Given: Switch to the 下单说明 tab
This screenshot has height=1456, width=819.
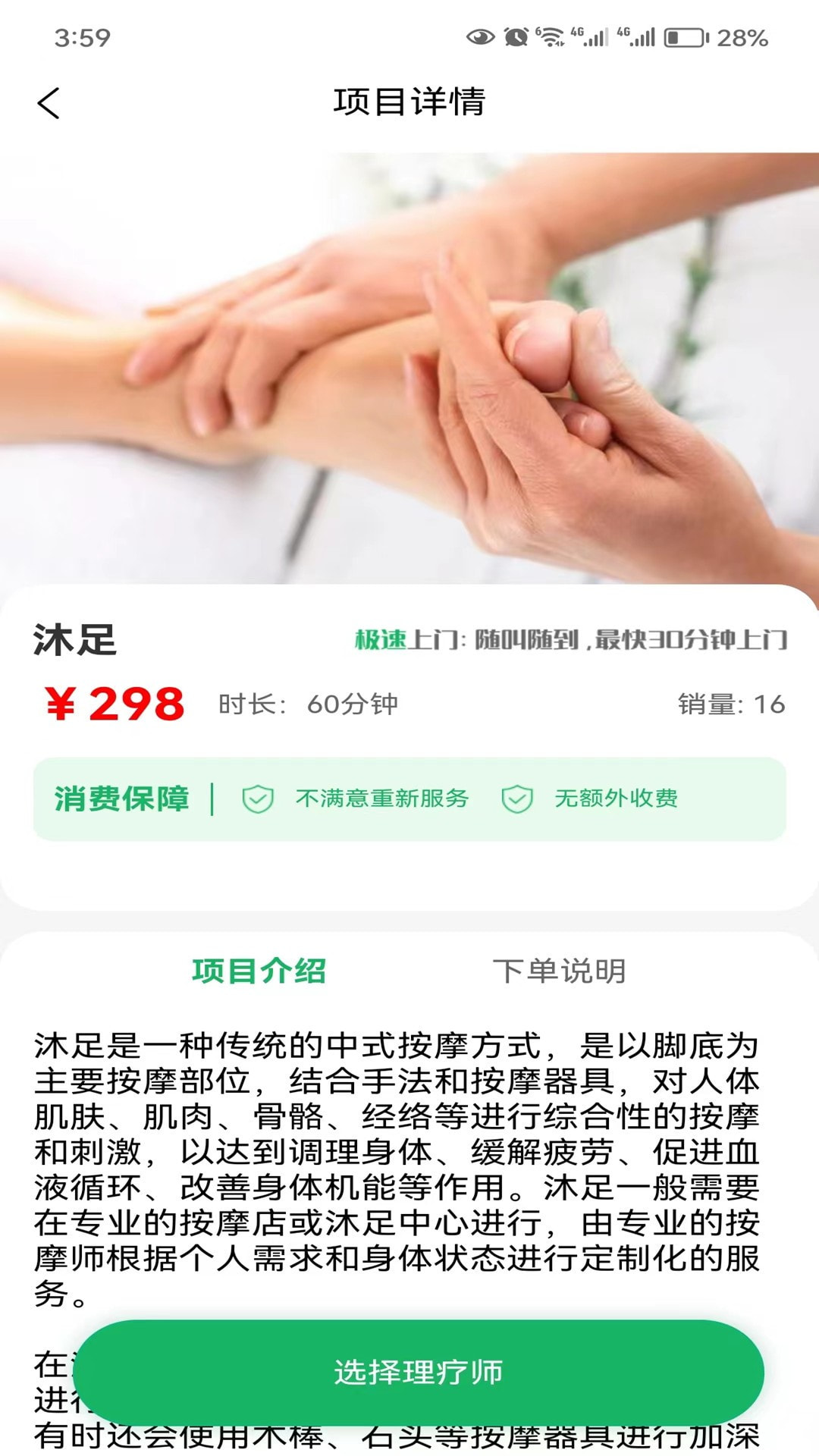Looking at the screenshot, I should [560, 971].
